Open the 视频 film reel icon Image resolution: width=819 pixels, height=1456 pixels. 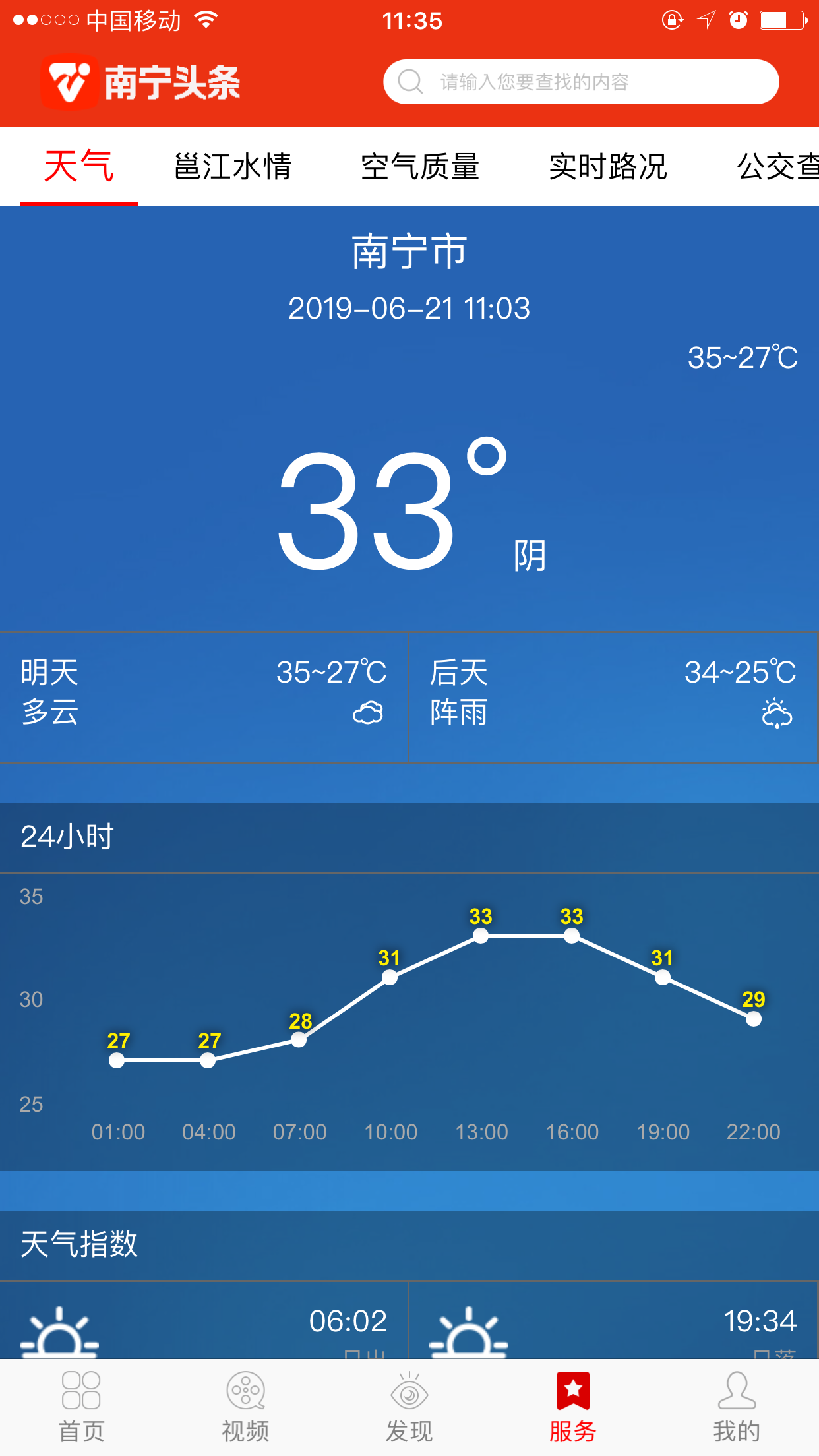(245, 1390)
